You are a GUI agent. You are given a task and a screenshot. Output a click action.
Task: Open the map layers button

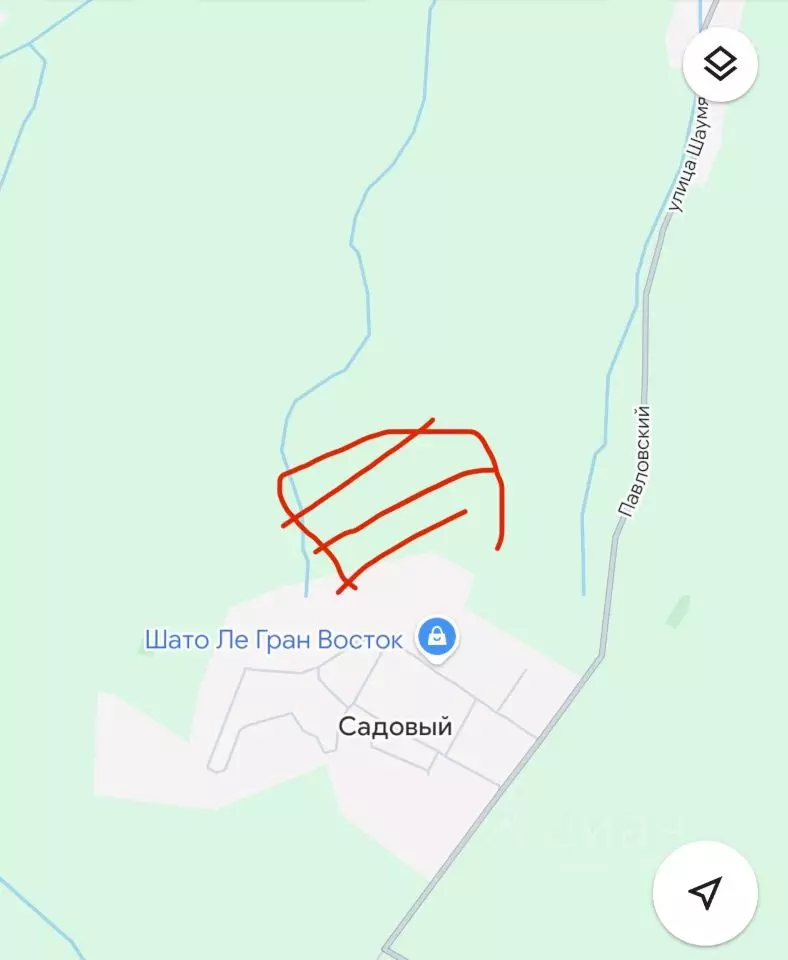click(720, 64)
